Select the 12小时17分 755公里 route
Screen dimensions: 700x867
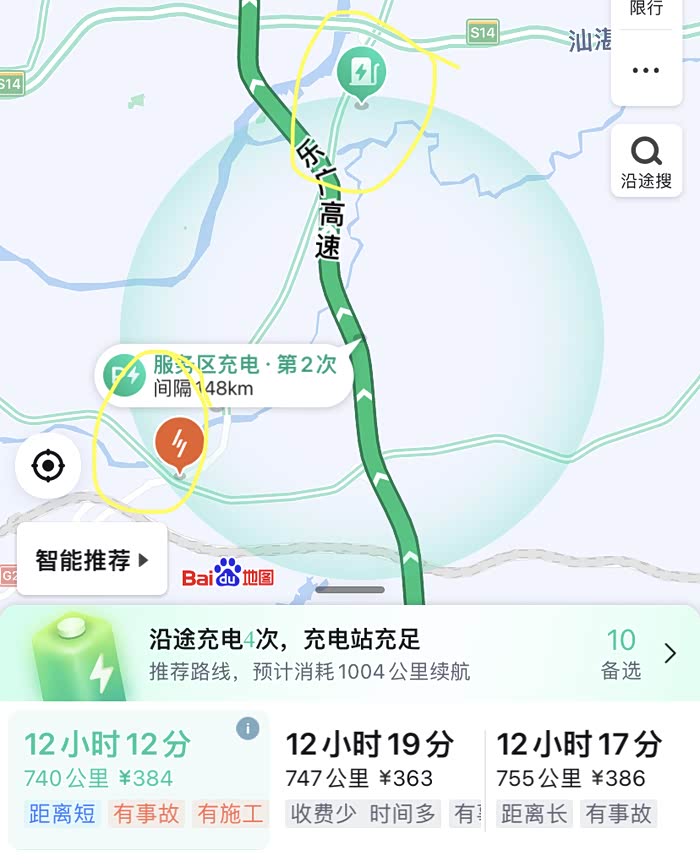tap(591, 779)
